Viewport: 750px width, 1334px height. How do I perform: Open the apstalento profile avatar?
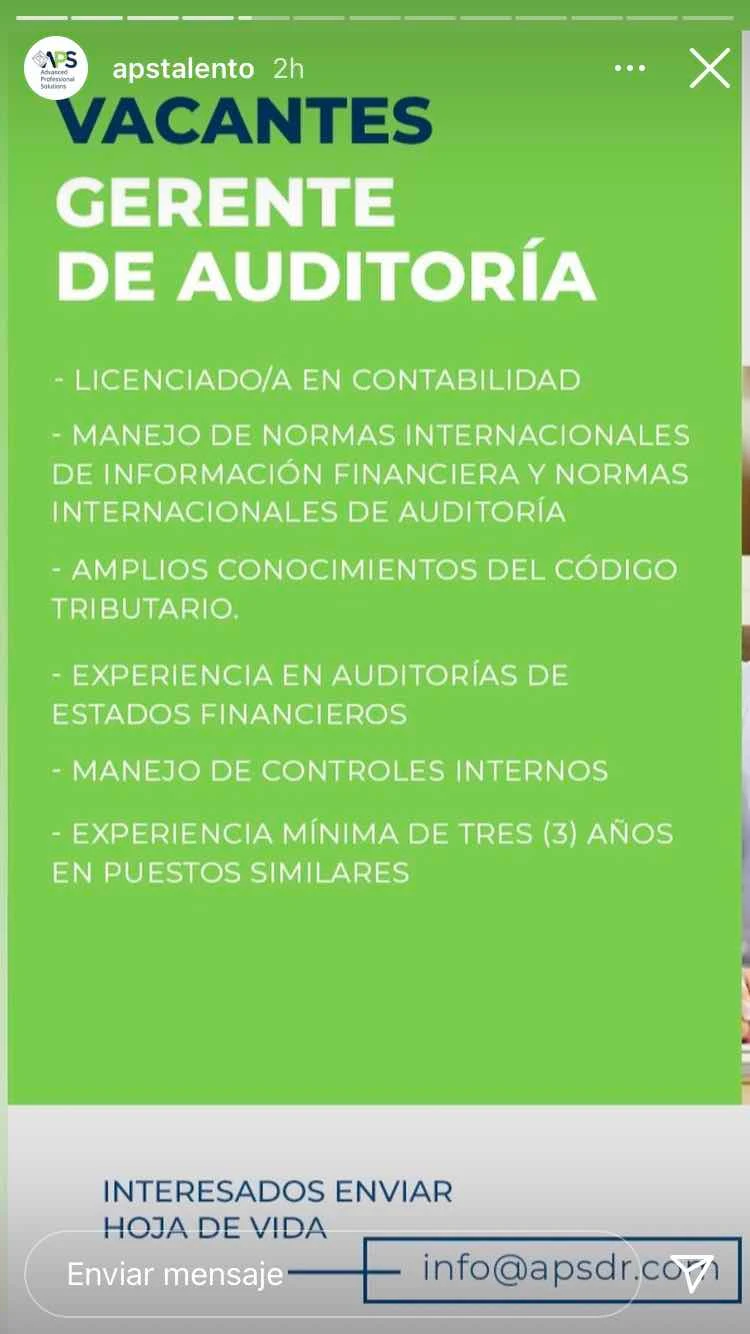pyautogui.click(x=56, y=69)
